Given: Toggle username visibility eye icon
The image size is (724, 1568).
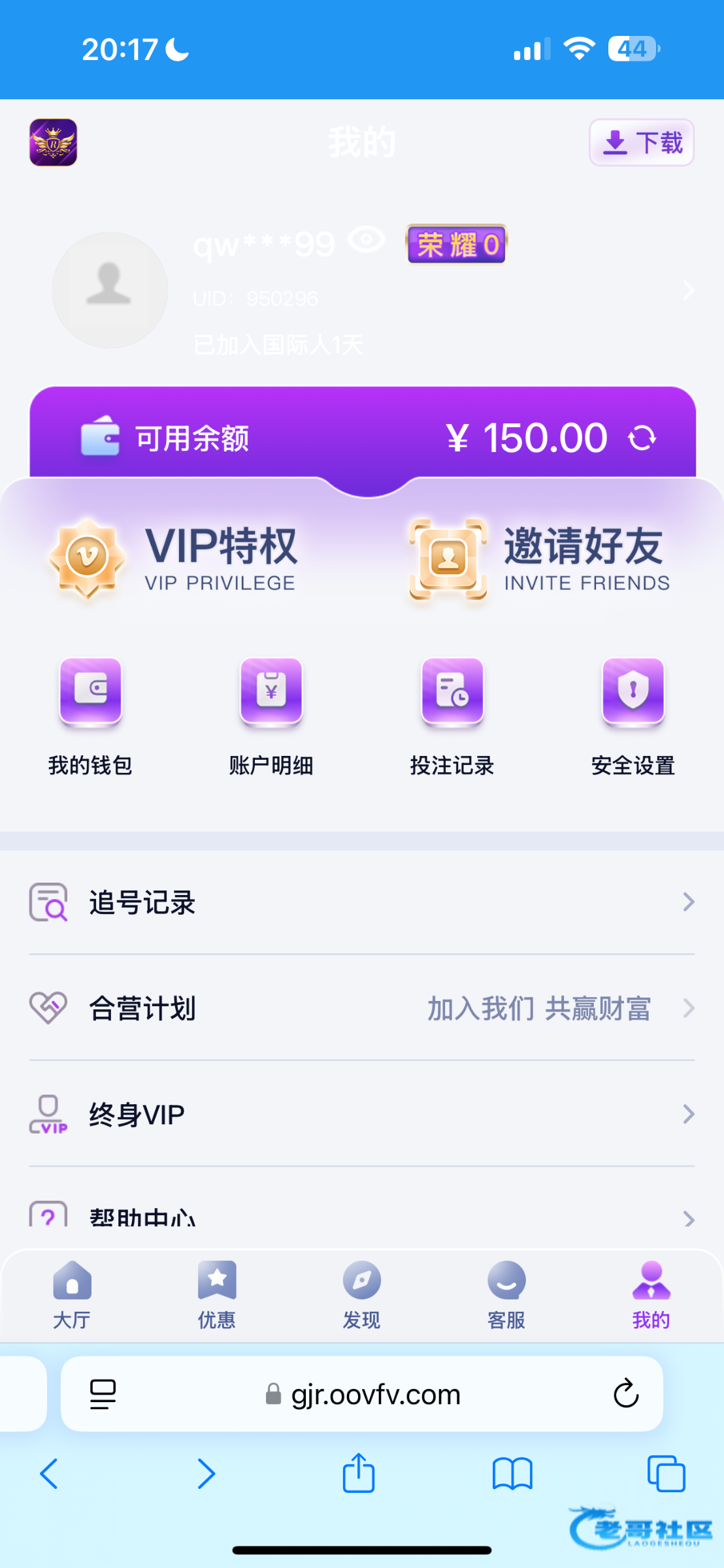Looking at the screenshot, I should (x=366, y=240).
